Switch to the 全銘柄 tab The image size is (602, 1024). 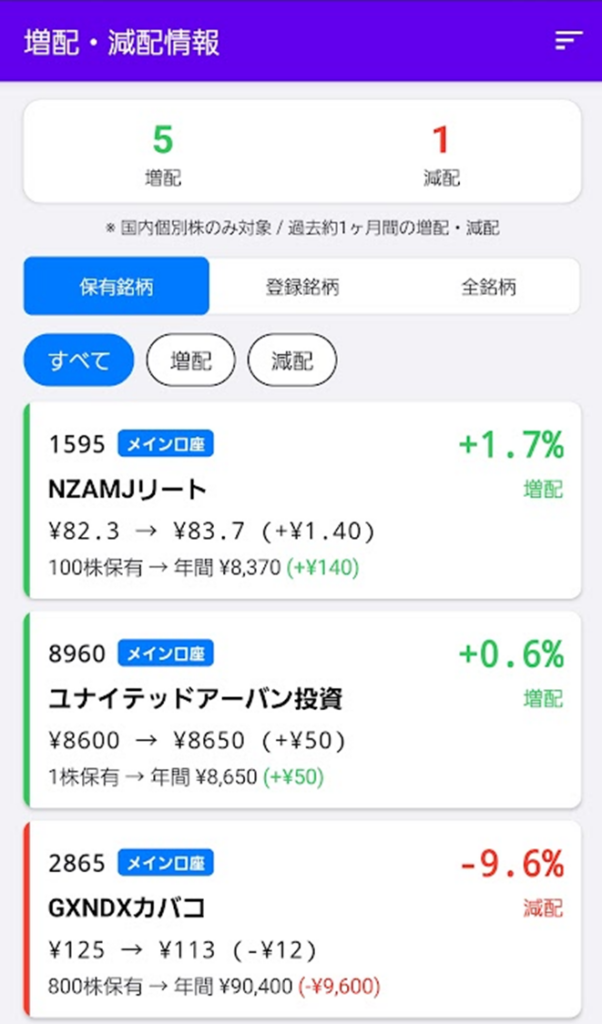click(x=488, y=287)
